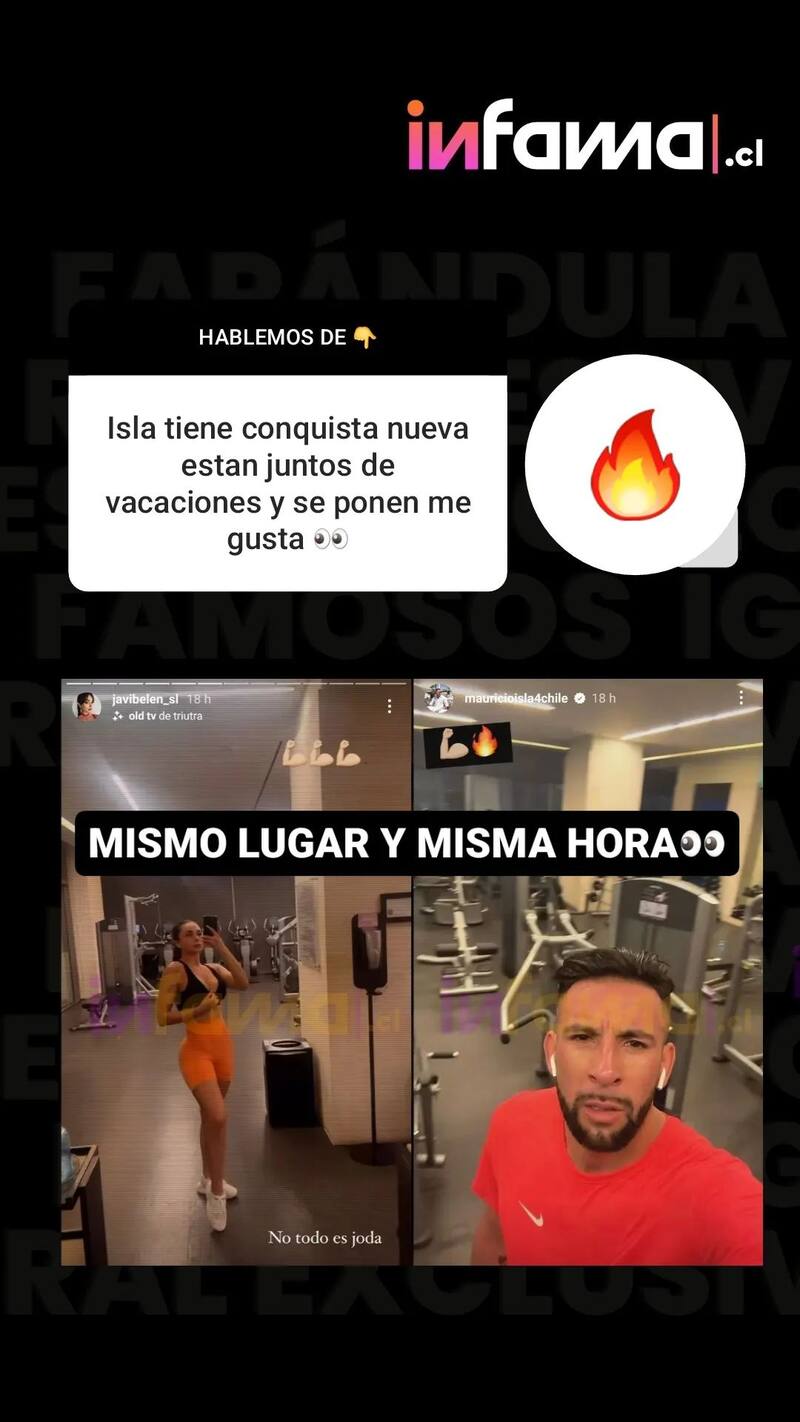Open mauricioisla4chile's profile avatar
Image resolution: width=800 pixels, height=1422 pixels.
coord(438,697)
